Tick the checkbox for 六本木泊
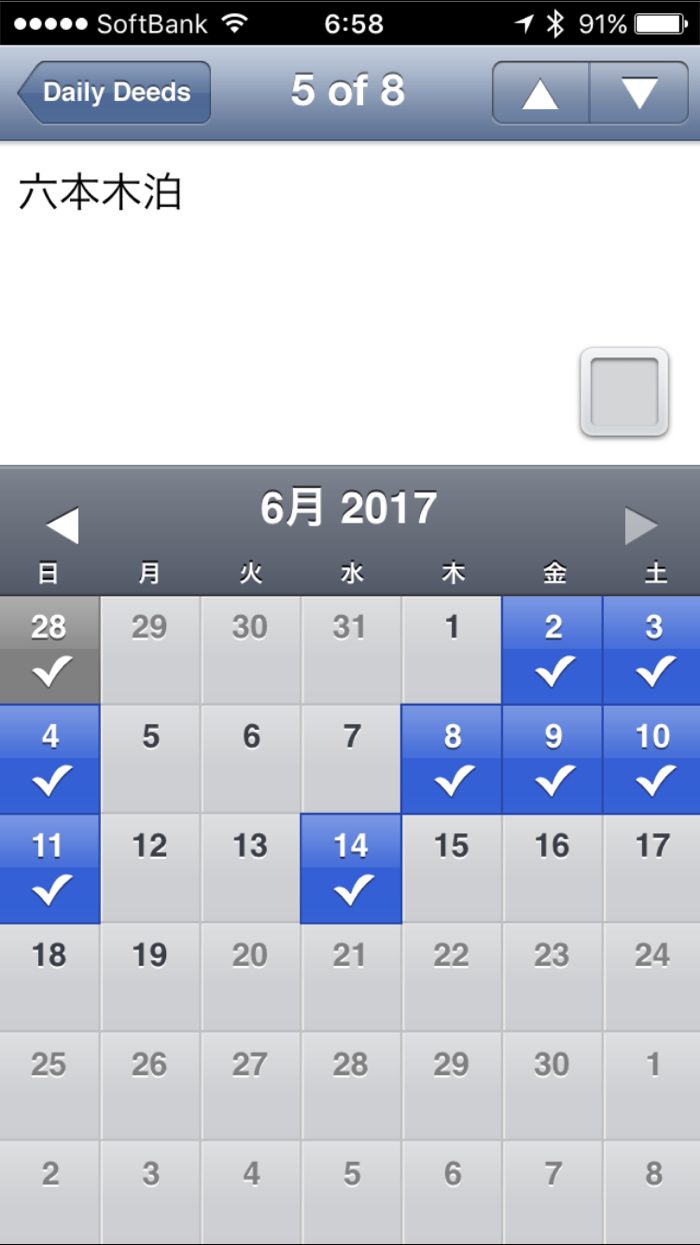This screenshot has width=700, height=1245. [624, 392]
